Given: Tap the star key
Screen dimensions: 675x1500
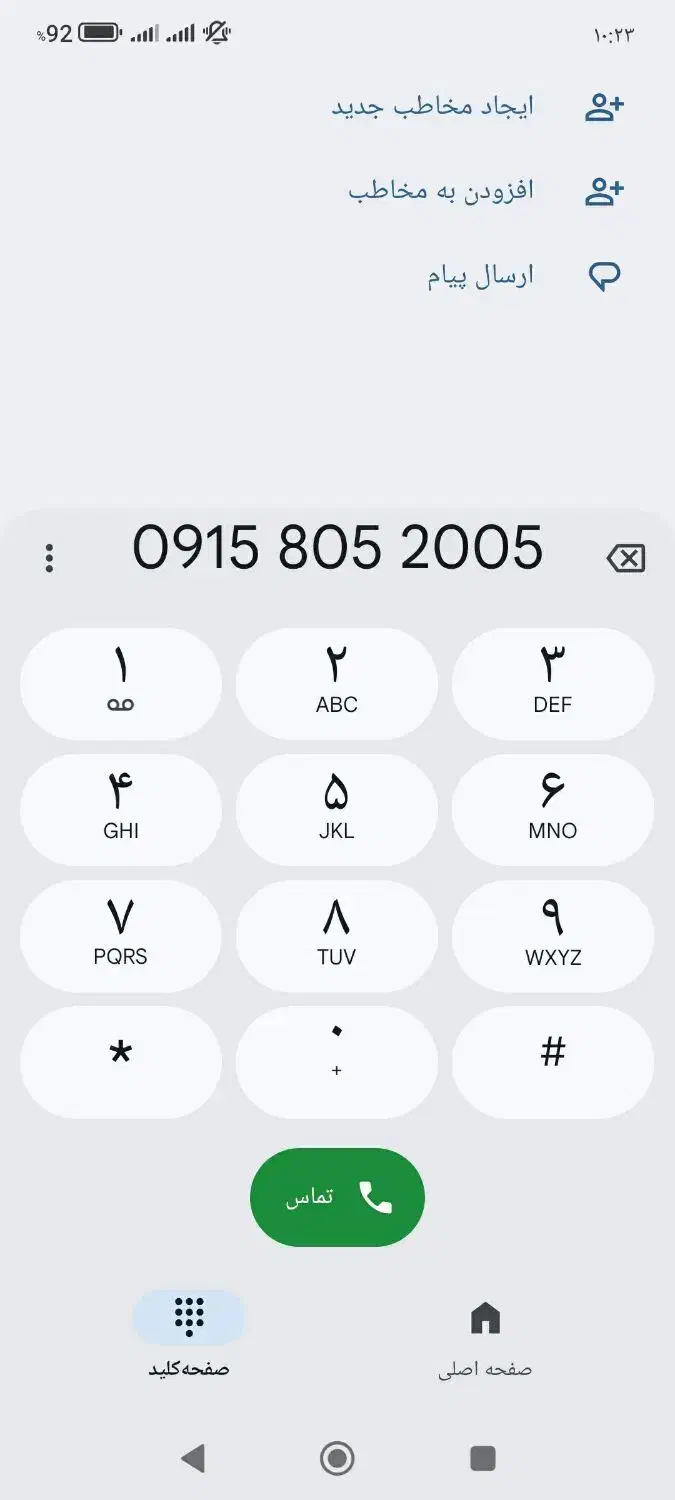Looking at the screenshot, I should coord(121,1061).
